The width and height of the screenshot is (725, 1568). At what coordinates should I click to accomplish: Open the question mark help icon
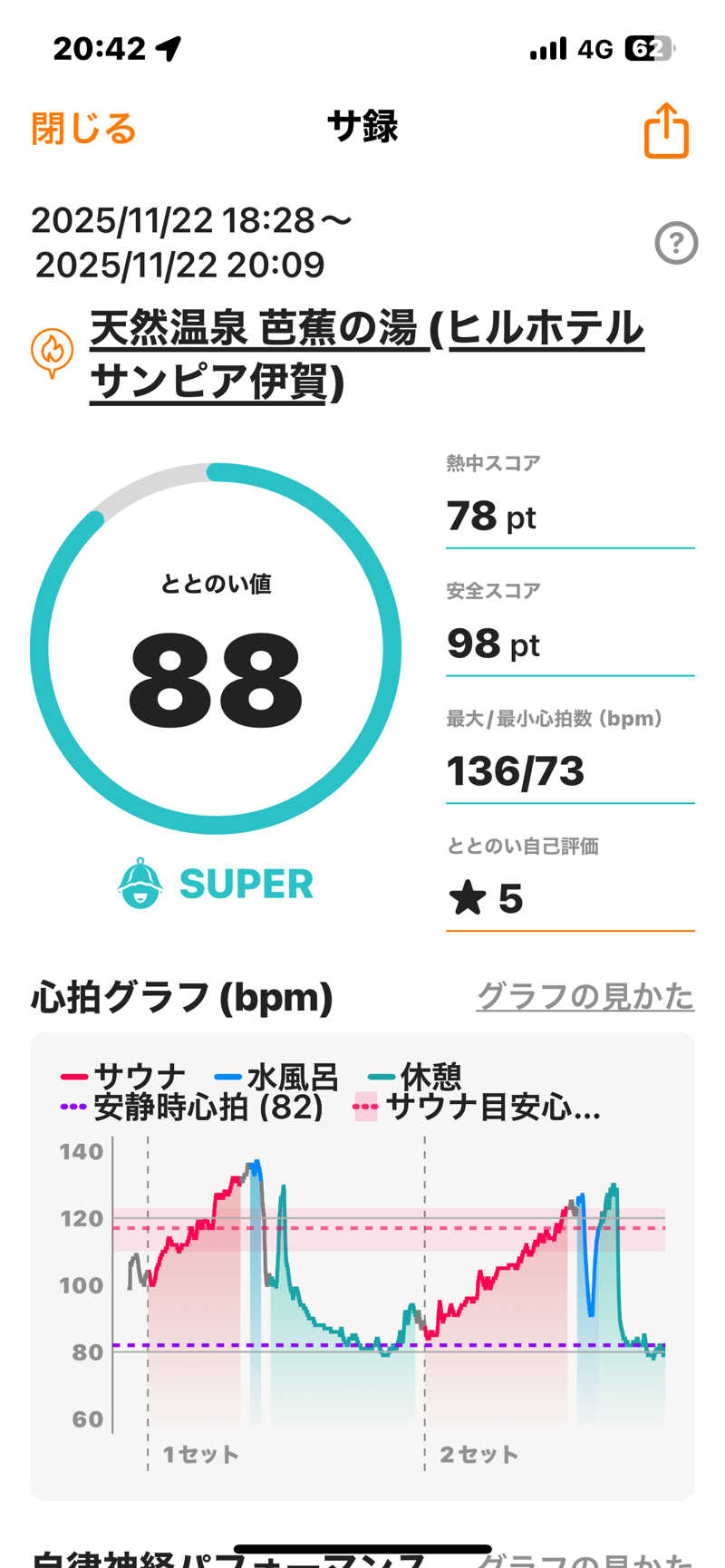[x=676, y=243]
